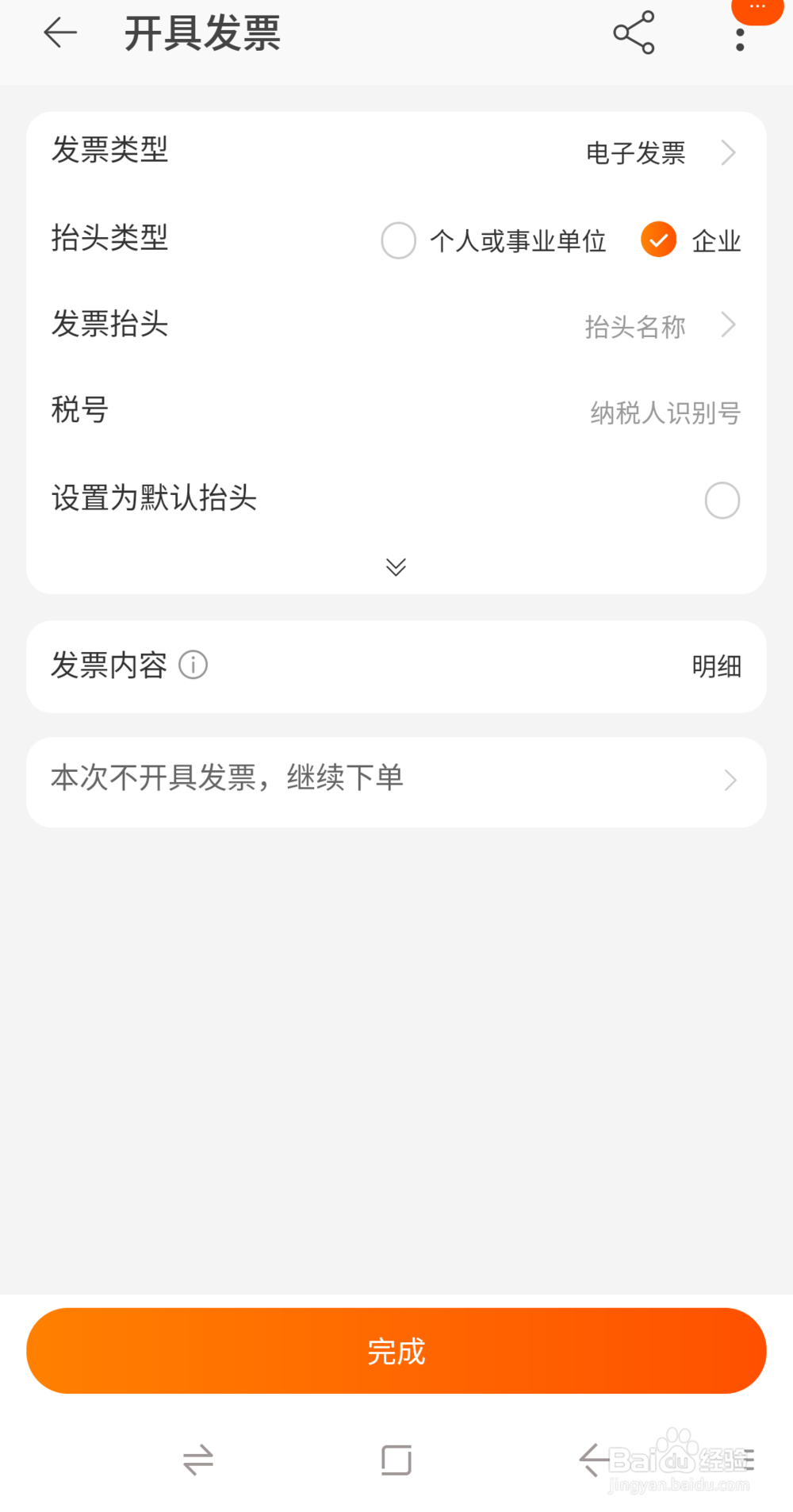Click the back arrow beside 开具发票

[x=59, y=33]
